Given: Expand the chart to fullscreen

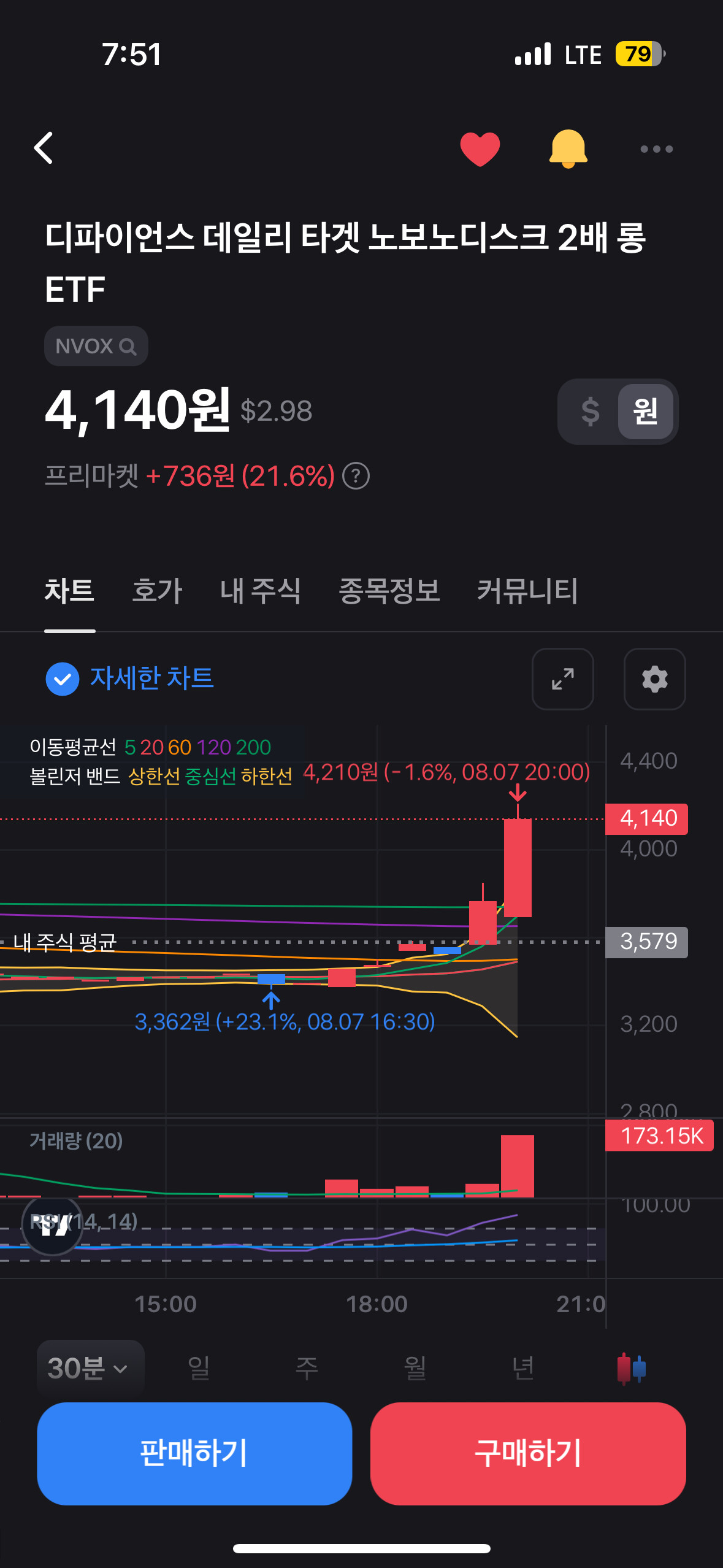Looking at the screenshot, I should tap(562, 679).
